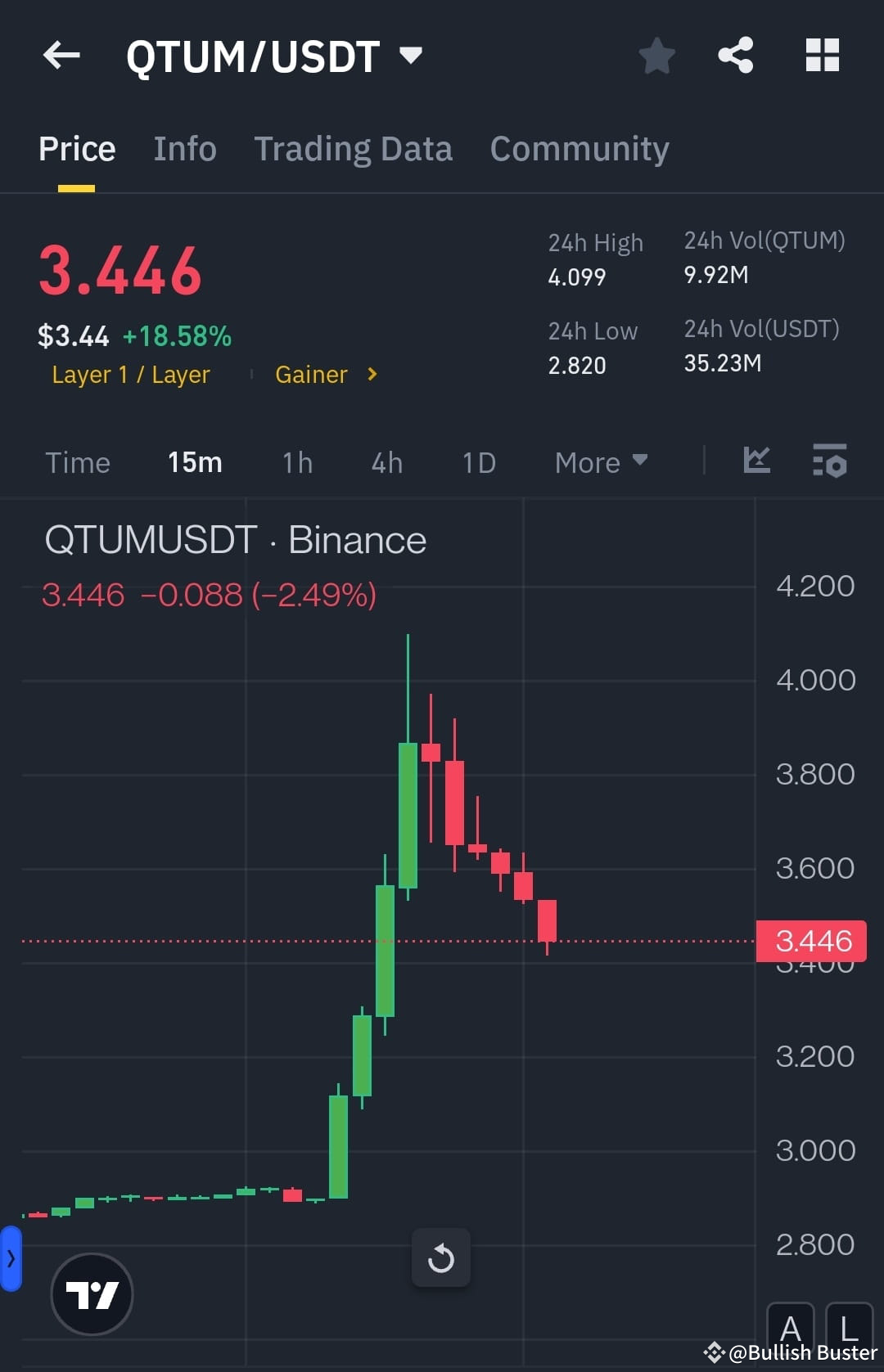
Task: Click the TradingView logo on the chart
Action: [92, 1295]
